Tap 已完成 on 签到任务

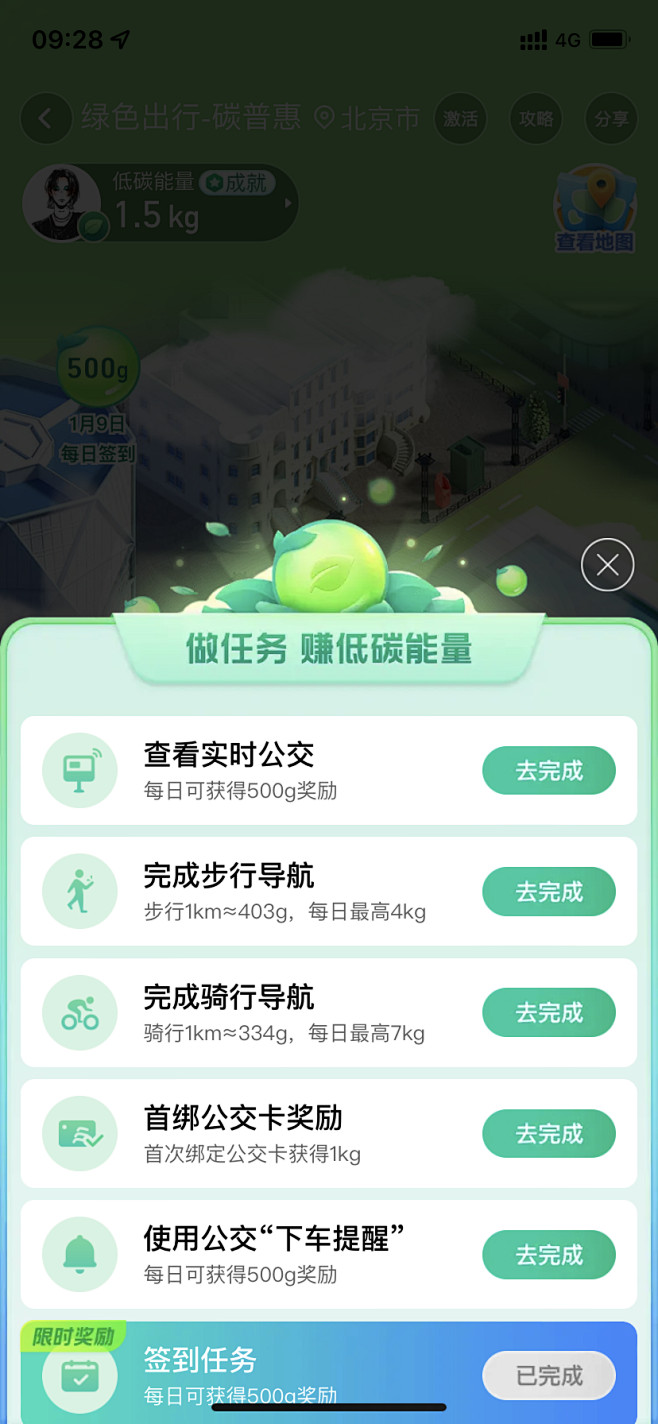[549, 1376]
